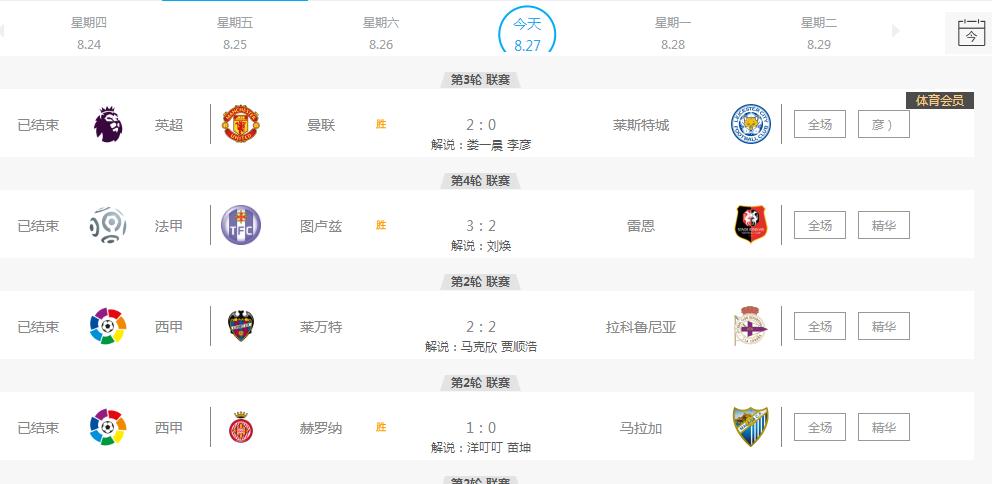992x484 pixels.
Task: Watch full replay of 图卢兹 vs 雷恩
Action: coord(820,225)
